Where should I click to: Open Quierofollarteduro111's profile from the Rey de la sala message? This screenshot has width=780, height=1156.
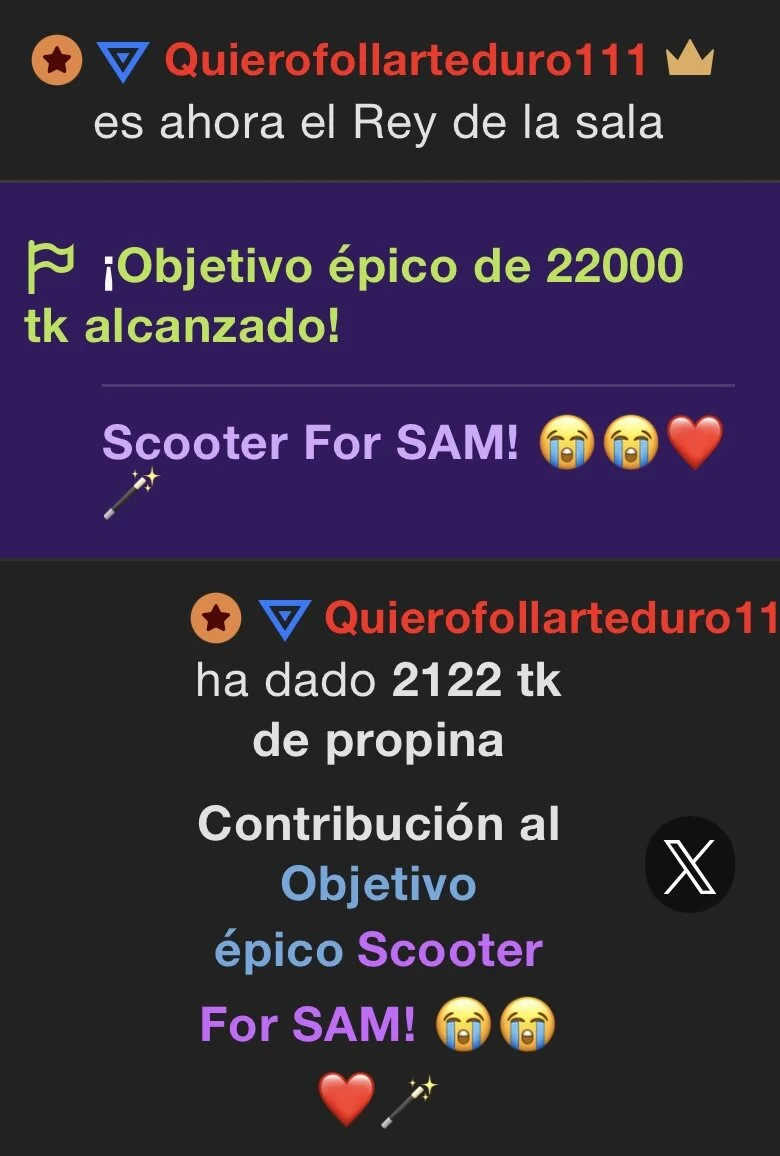pyautogui.click(x=406, y=60)
